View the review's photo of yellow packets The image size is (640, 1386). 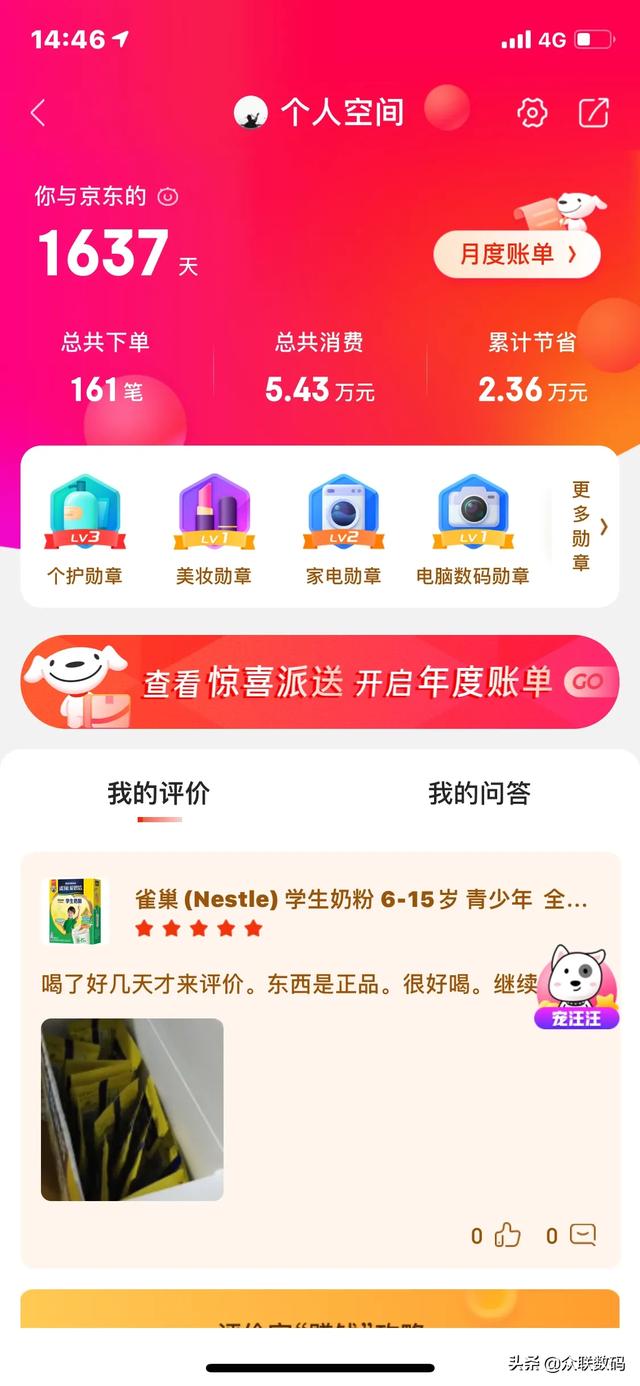(x=132, y=1109)
